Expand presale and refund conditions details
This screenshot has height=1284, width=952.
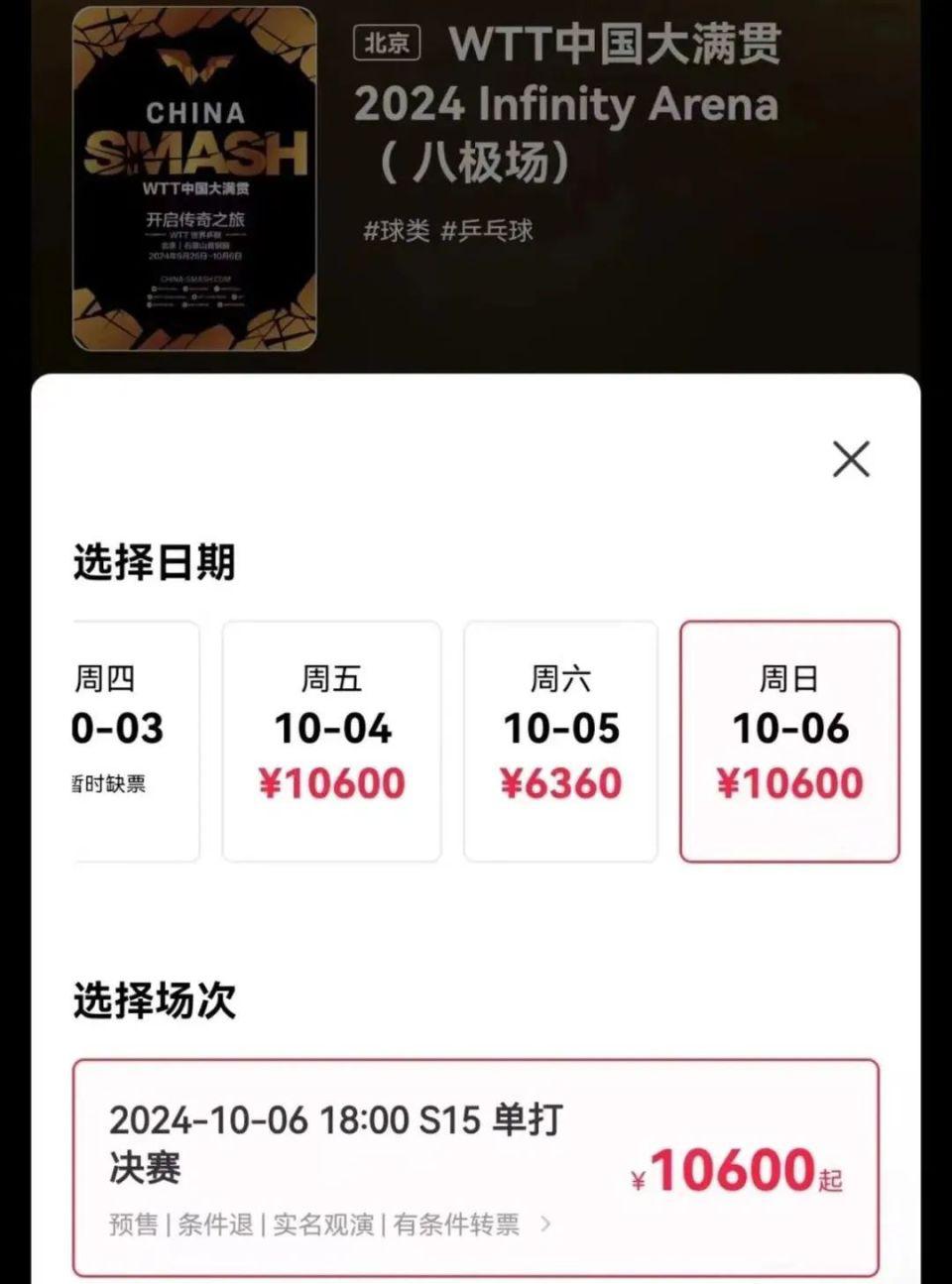tap(543, 1225)
